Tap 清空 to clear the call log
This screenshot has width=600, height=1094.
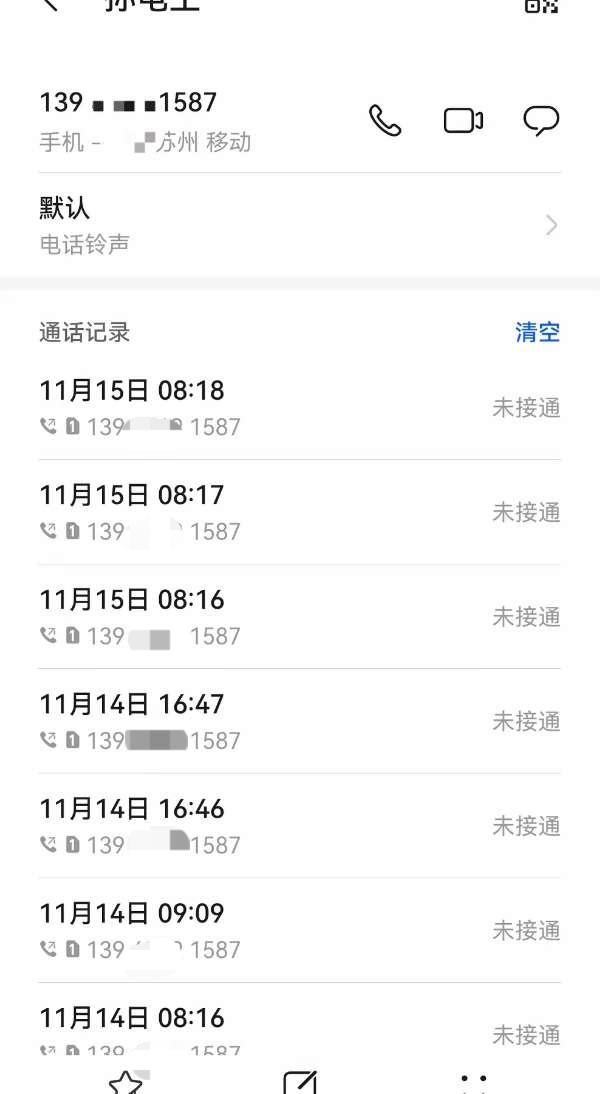537,332
